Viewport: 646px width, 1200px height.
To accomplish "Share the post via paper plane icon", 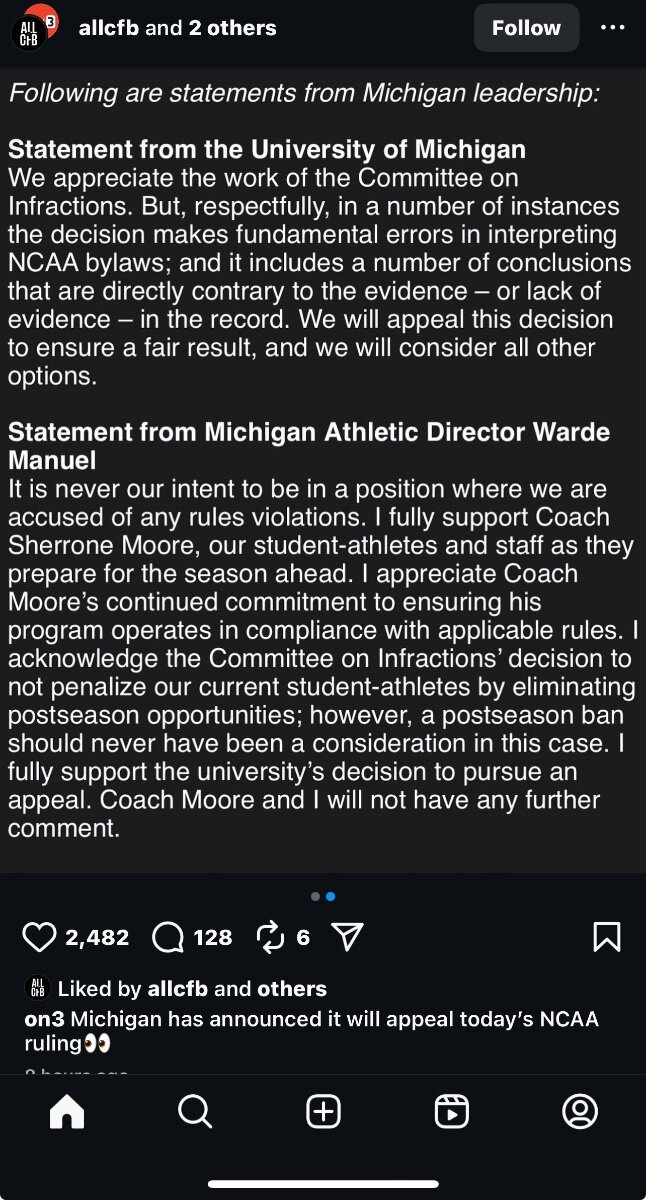I will click(x=346, y=937).
